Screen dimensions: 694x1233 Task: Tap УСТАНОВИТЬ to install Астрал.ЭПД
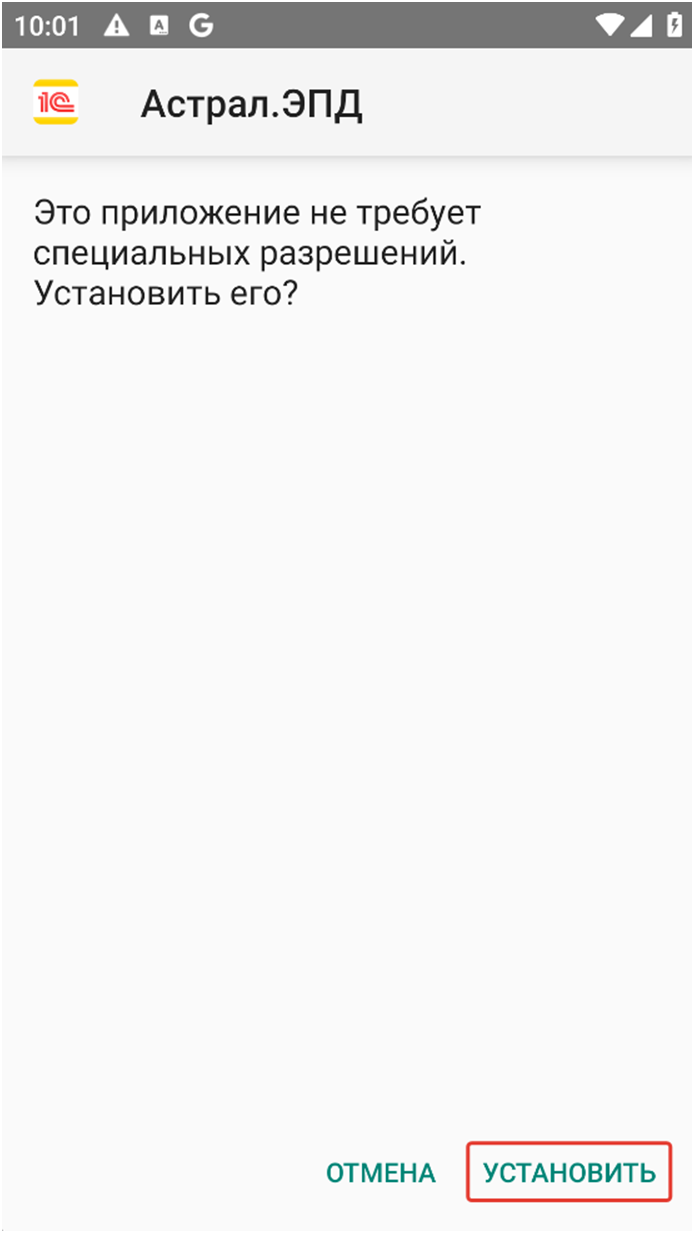coord(569,1172)
